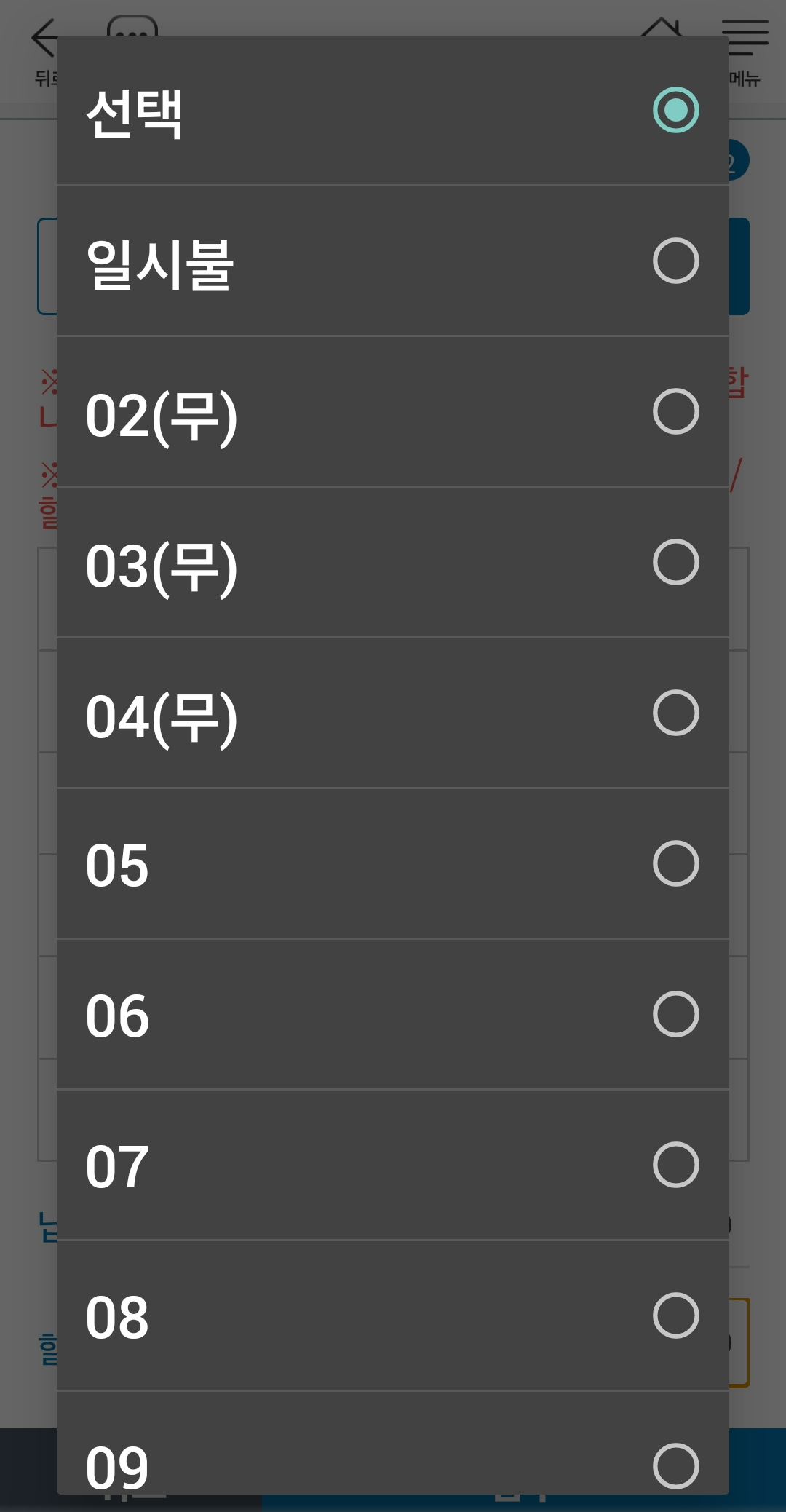Choose the 06 month installment plan
The width and height of the screenshot is (786, 1512).
coord(393,1017)
